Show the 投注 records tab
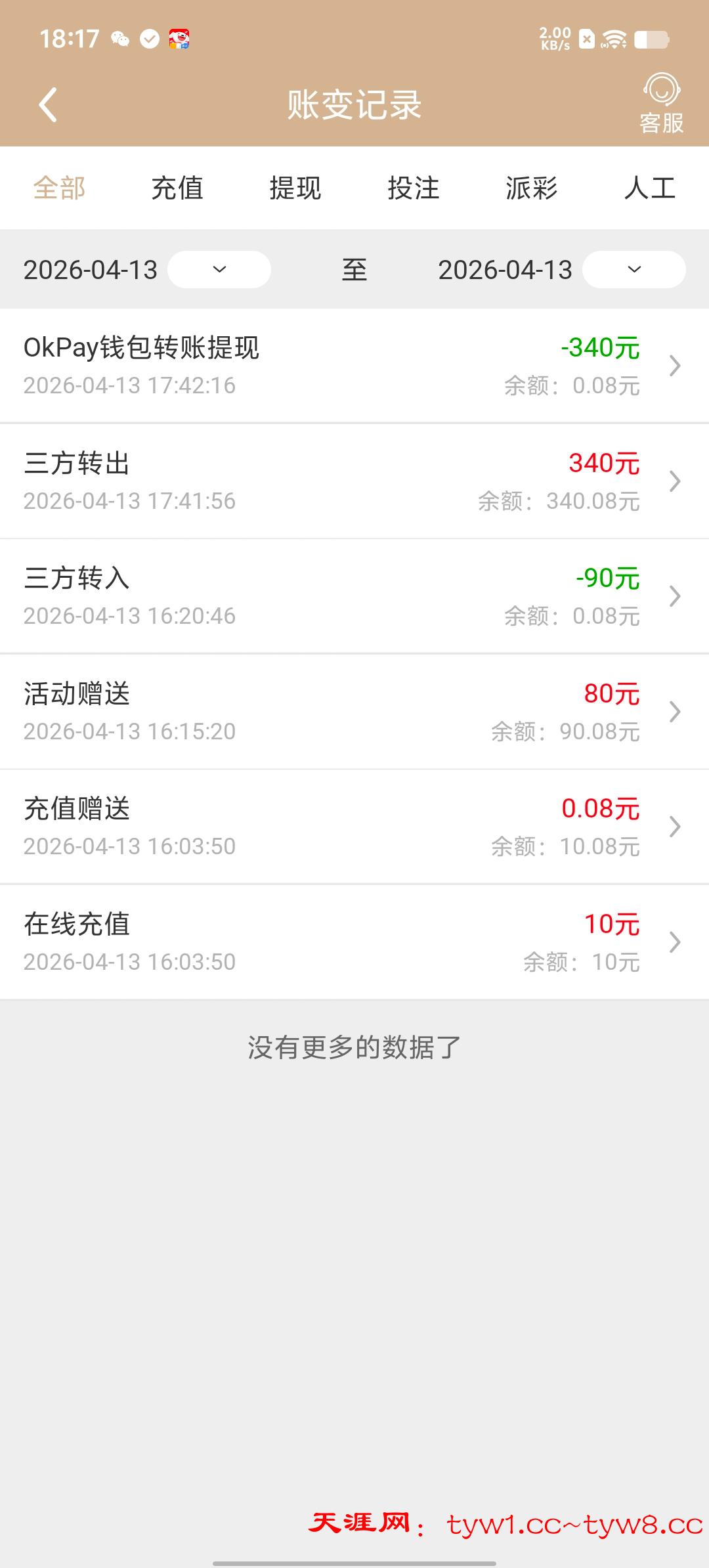The height and width of the screenshot is (1568, 709). [414, 188]
